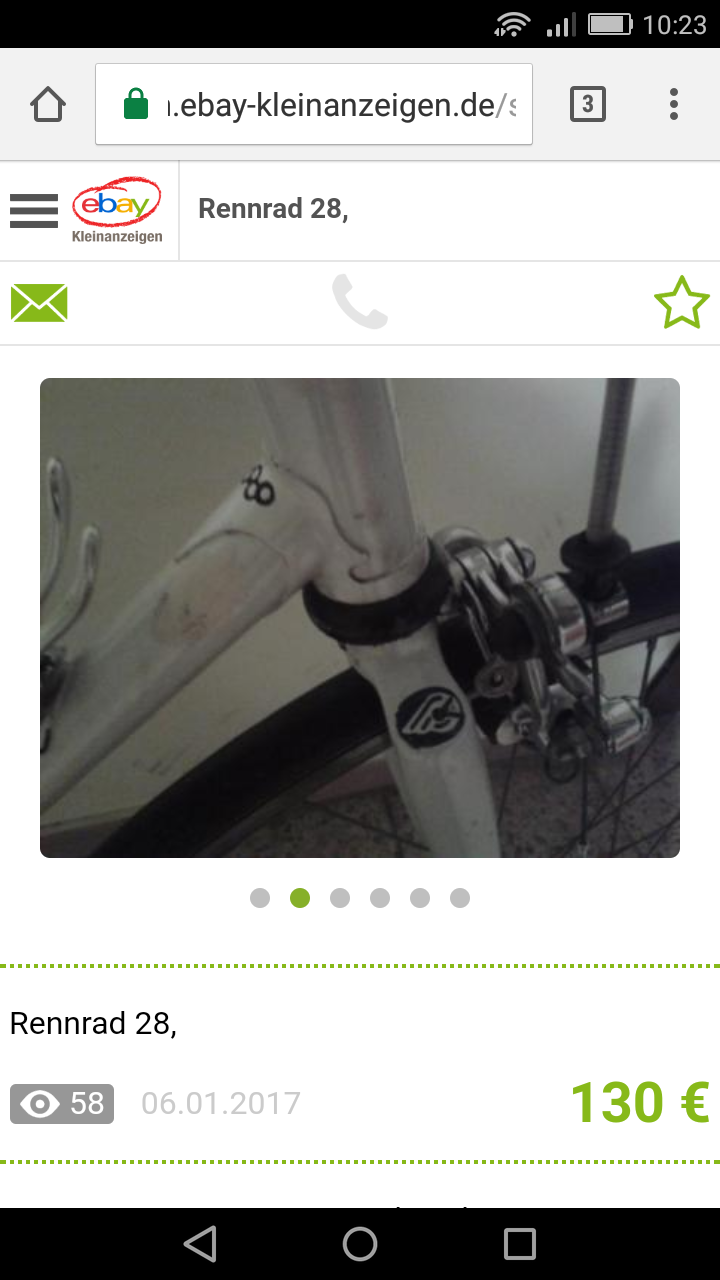Go back with the system back button
720x1280 pixels.
(x=200, y=1244)
